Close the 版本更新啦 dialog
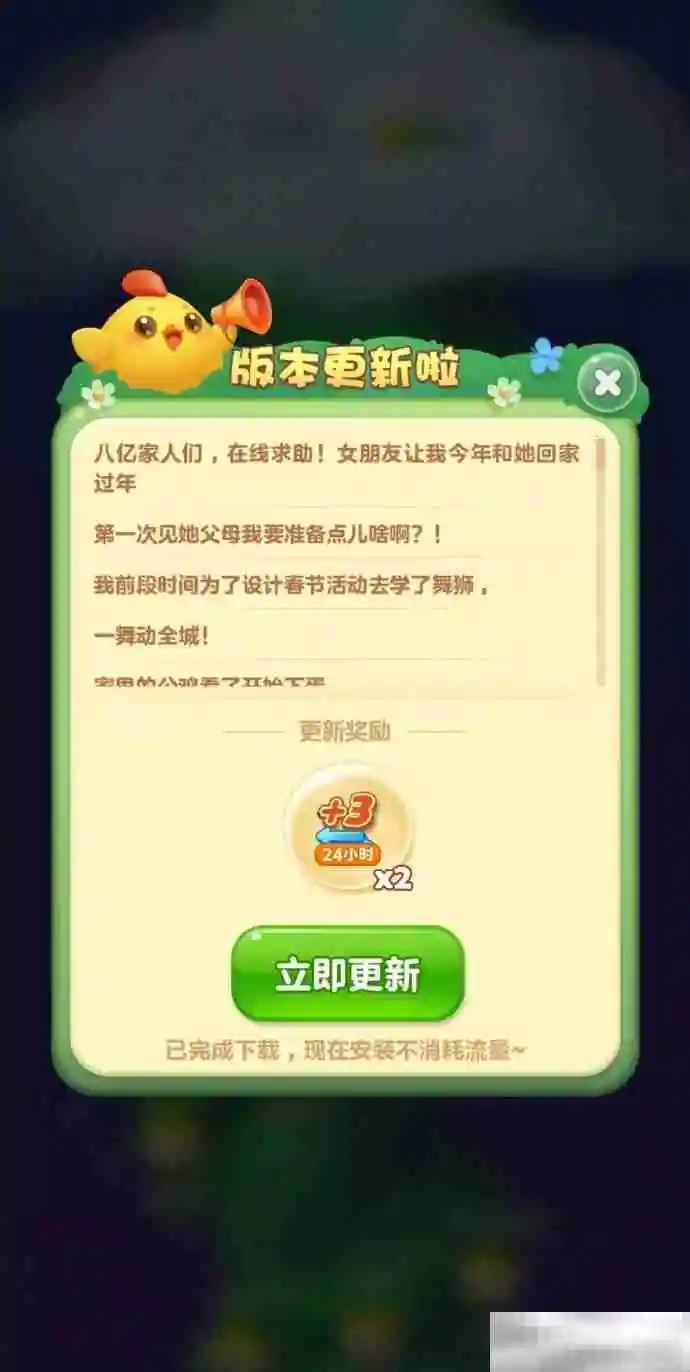690x1372 pixels. tap(607, 382)
